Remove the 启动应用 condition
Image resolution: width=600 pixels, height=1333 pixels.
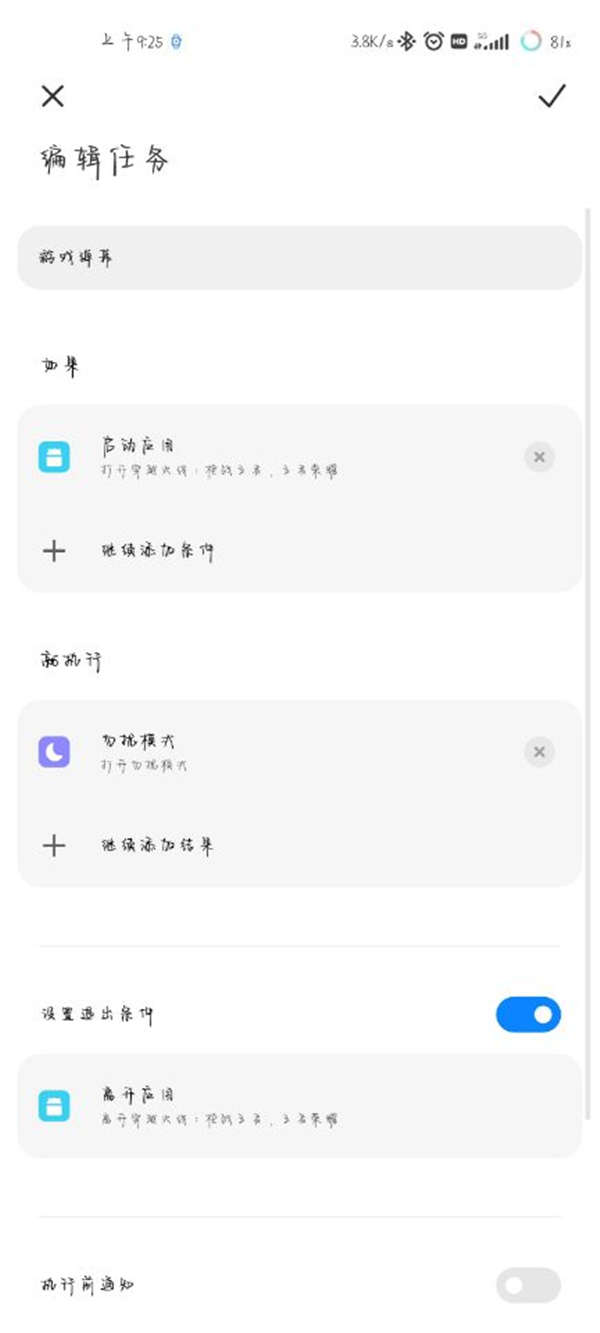click(x=539, y=457)
